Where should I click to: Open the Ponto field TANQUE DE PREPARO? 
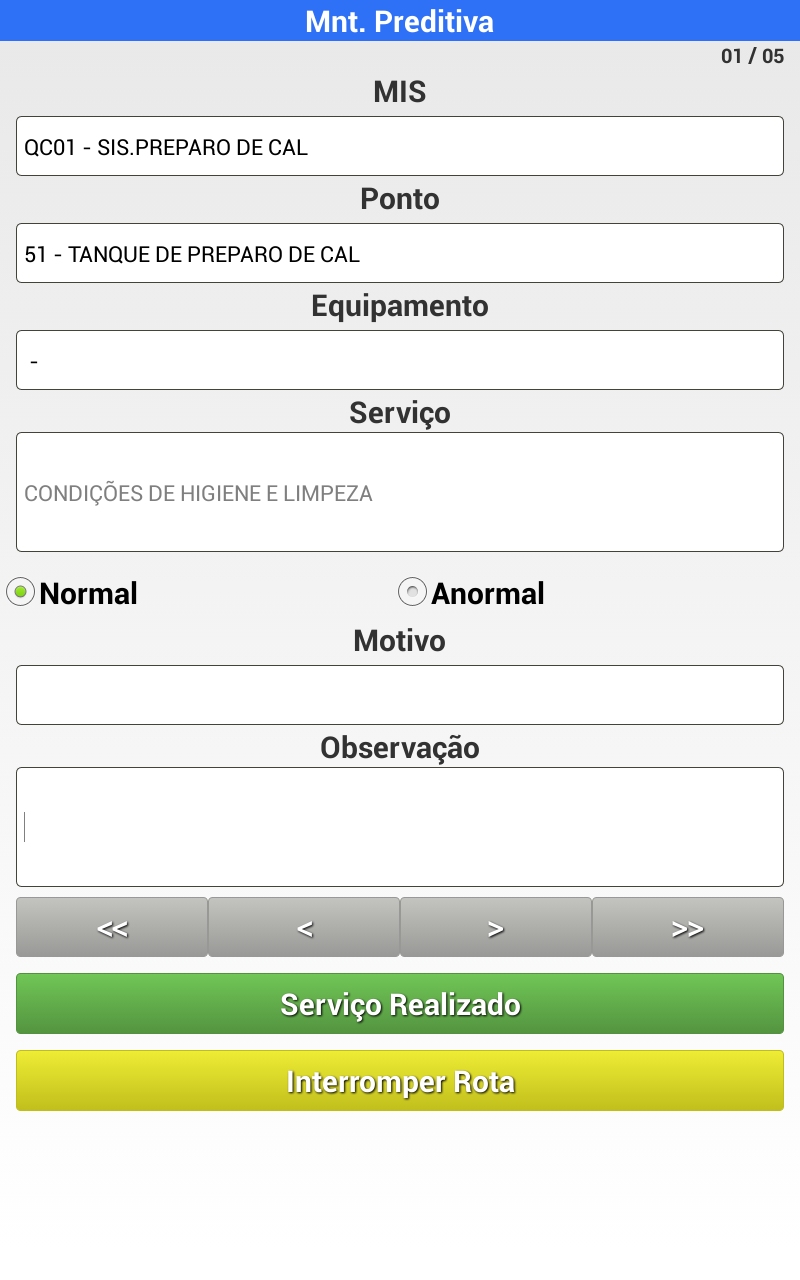tap(400, 254)
